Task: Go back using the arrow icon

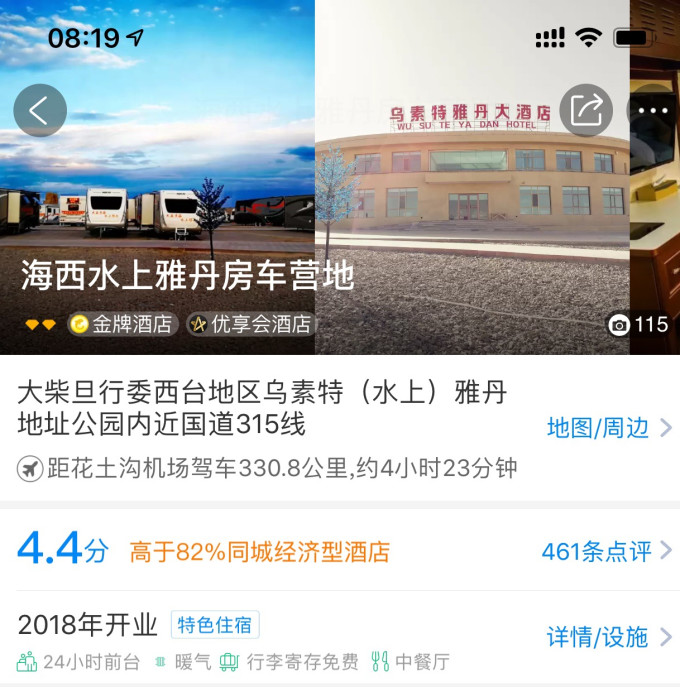Action: [40, 110]
